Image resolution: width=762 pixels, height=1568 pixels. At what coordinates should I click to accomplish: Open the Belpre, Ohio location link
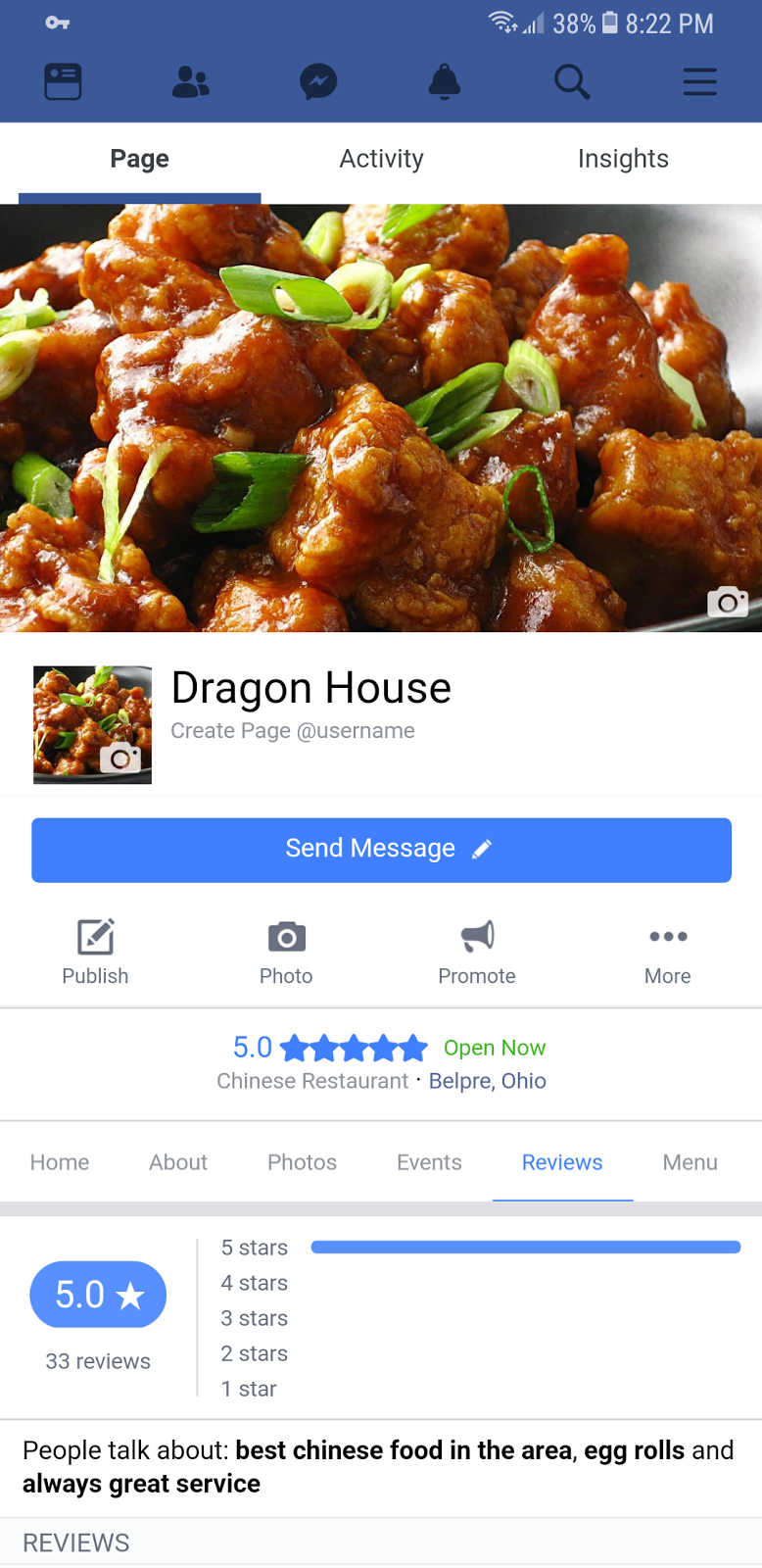488,1081
